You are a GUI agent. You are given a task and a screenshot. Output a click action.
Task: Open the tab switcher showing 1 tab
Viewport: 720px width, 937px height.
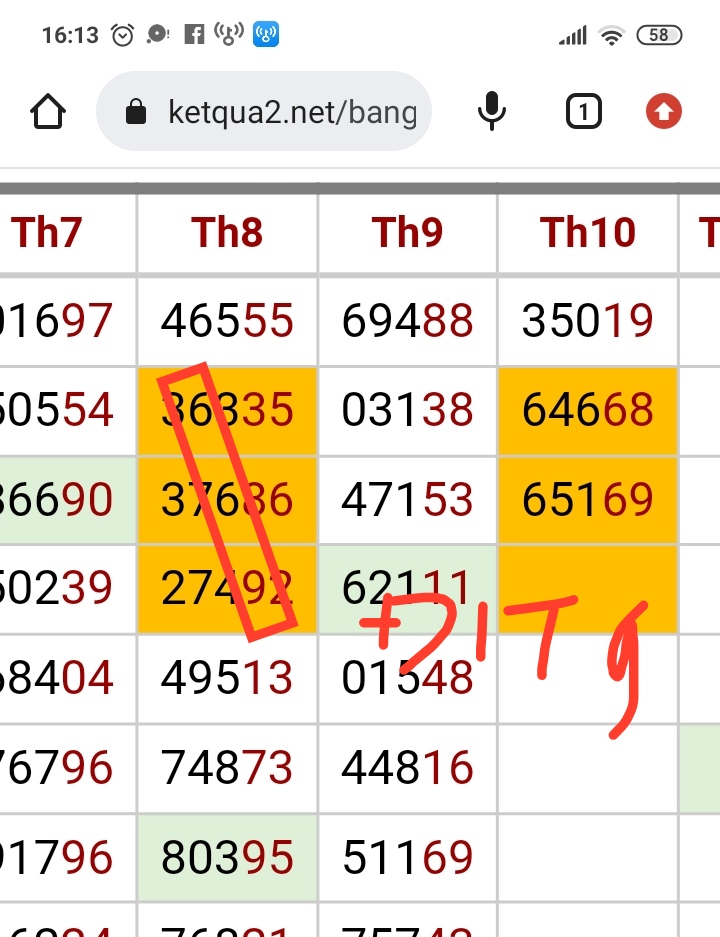583,112
